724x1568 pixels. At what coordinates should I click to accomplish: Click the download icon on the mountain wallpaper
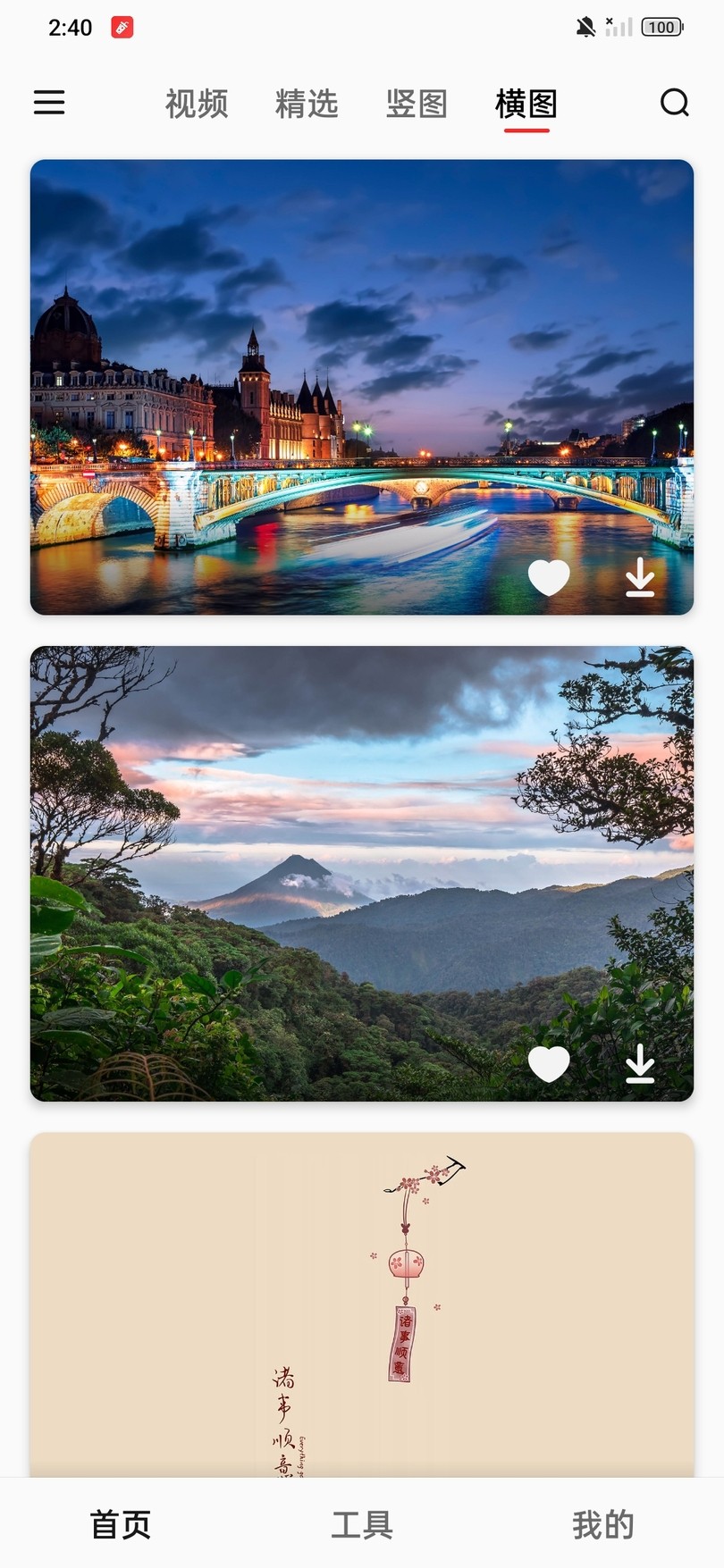point(640,1065)
